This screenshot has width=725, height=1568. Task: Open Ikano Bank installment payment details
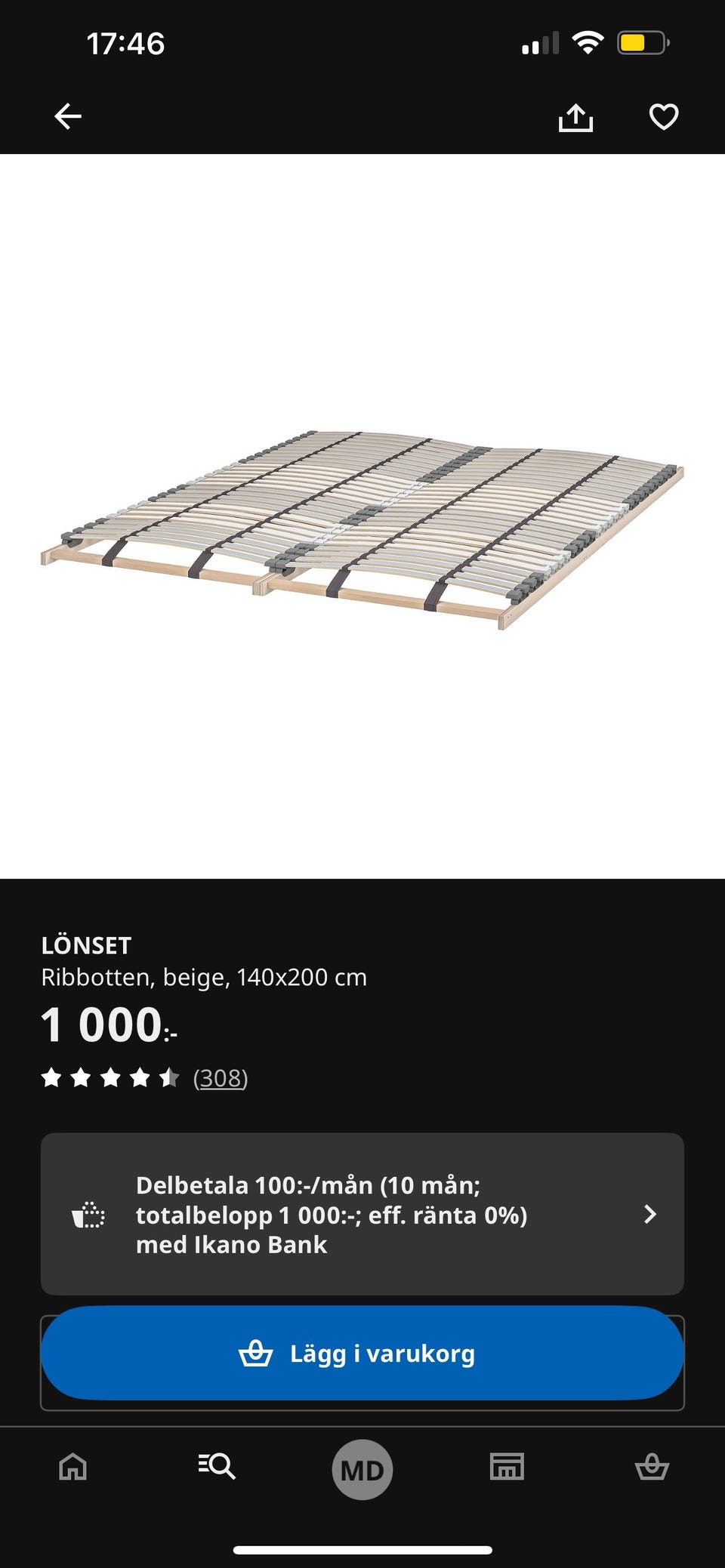[x=362, y=1214]
